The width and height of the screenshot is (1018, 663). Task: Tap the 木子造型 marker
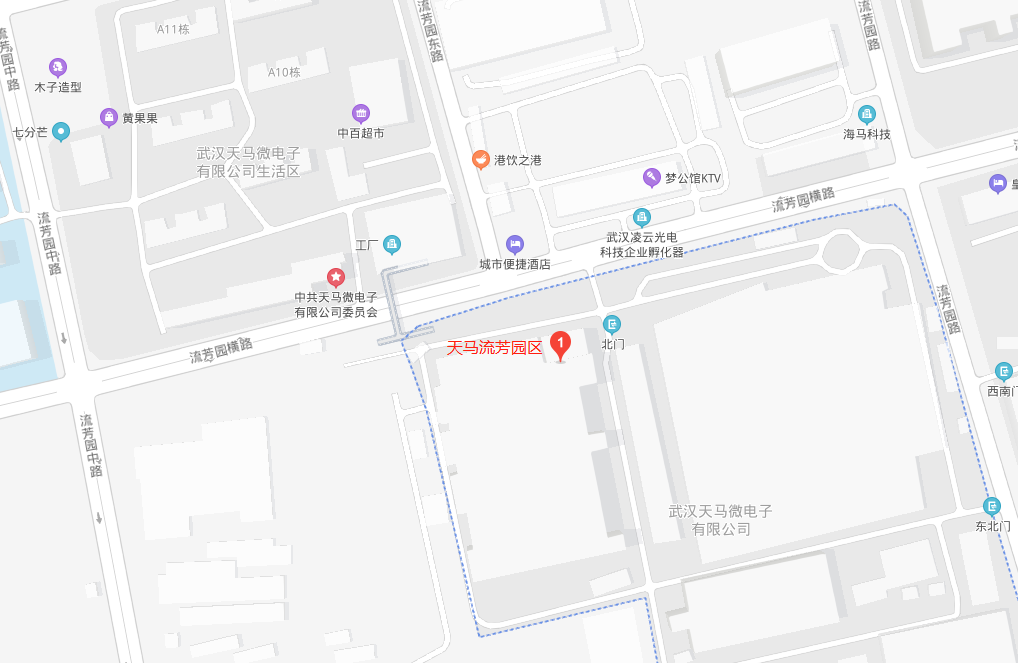click(58, 67)
